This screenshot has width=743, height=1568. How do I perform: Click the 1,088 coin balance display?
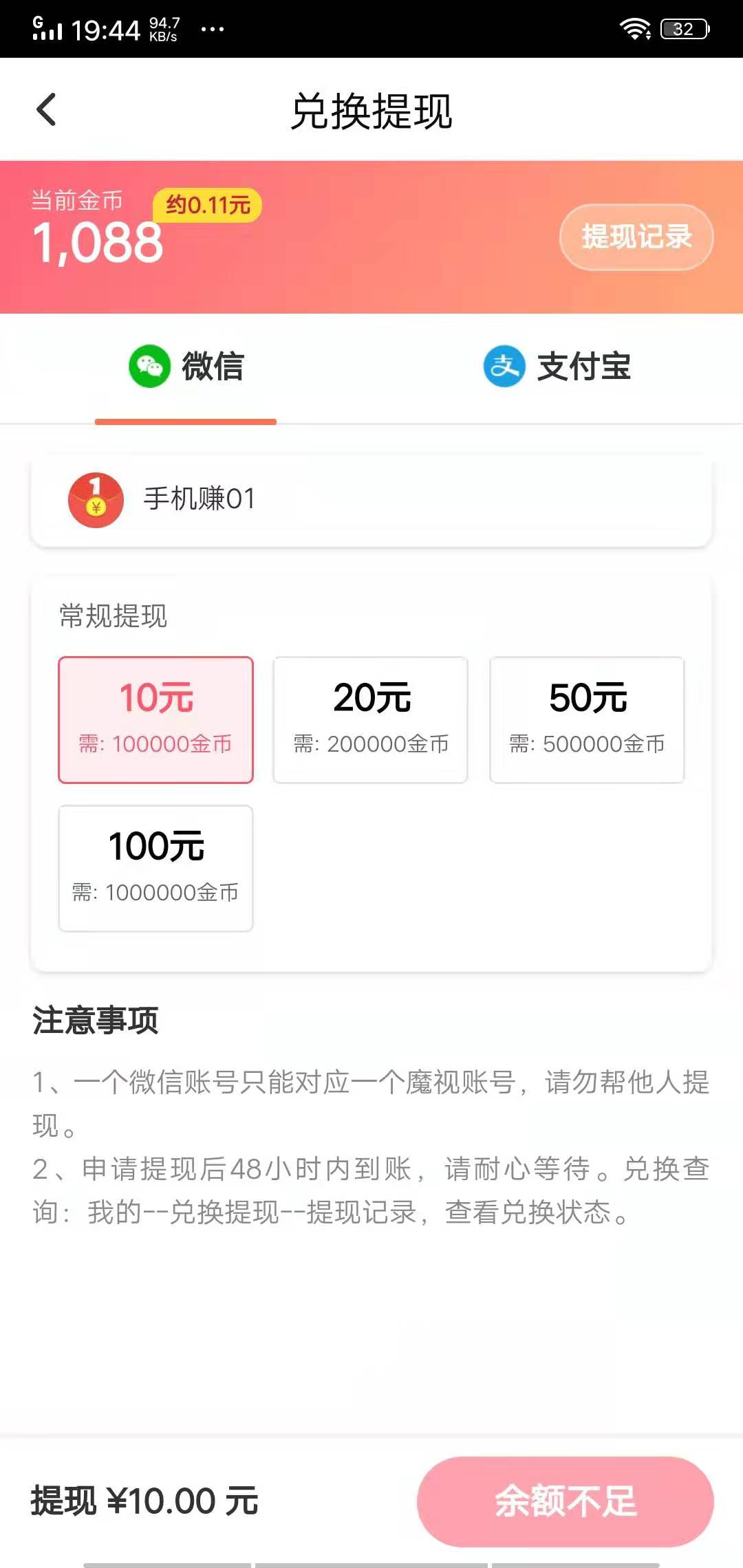(98, 245)
